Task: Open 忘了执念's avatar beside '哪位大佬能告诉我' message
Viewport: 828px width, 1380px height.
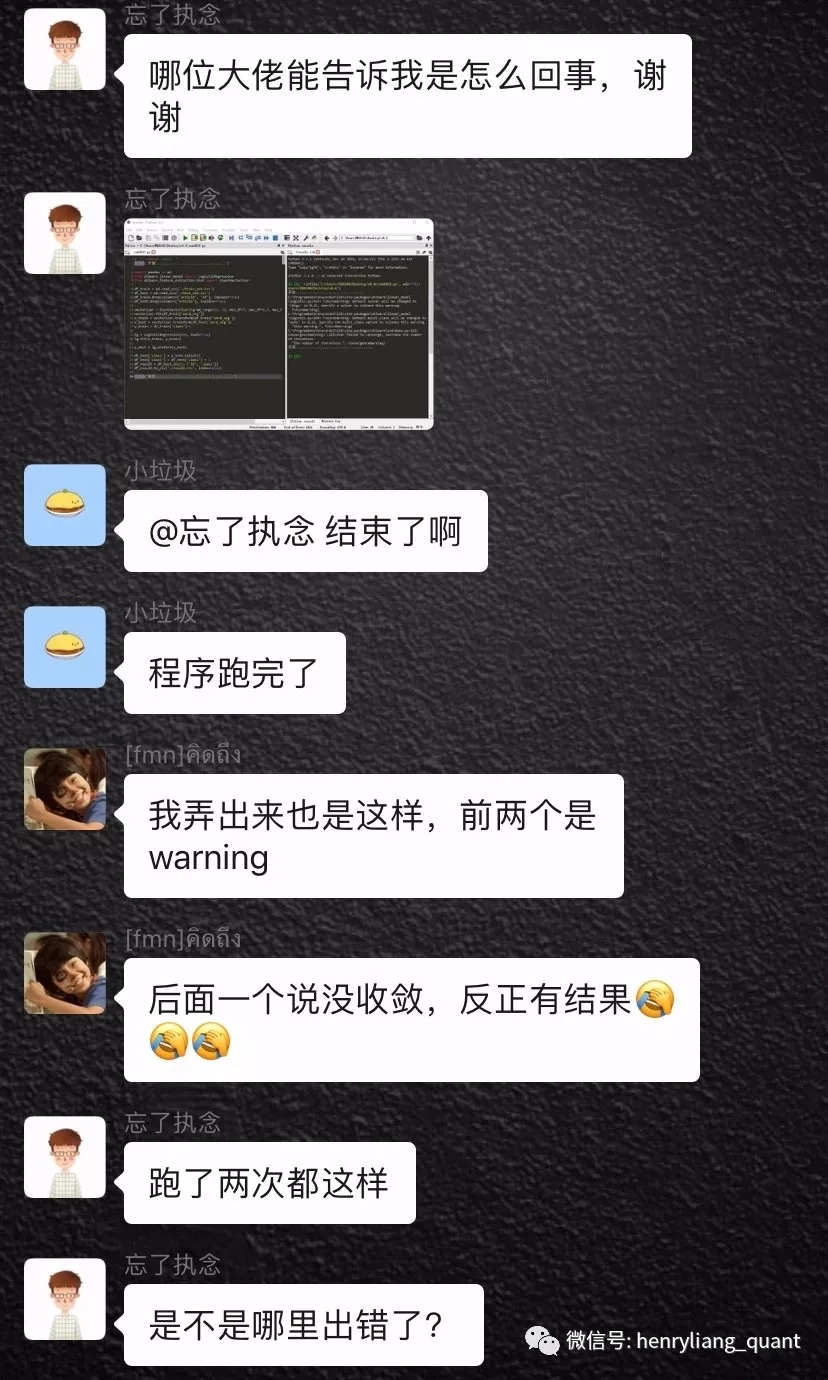Action: pos(65,49)
